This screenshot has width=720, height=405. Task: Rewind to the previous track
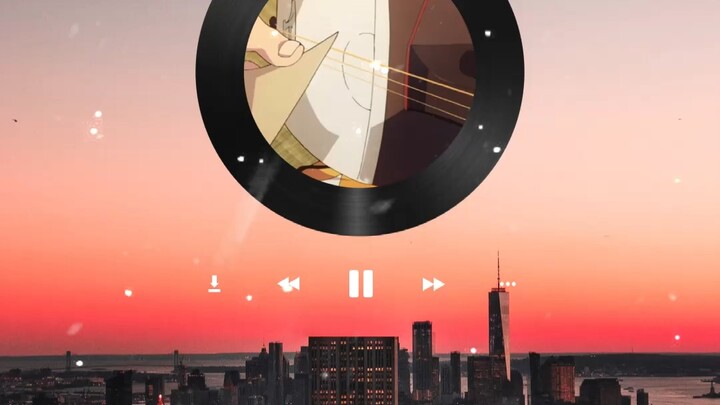coord(289,284)
